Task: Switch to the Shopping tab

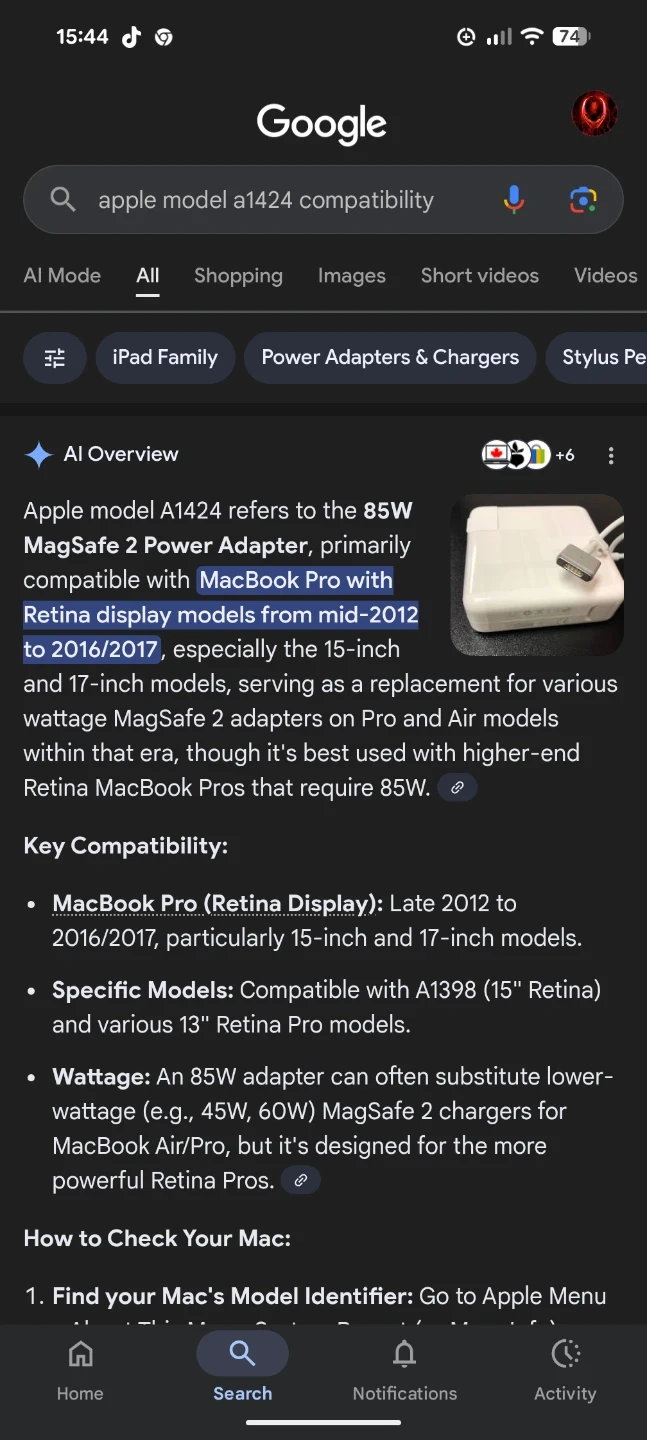Action: click(238, 275)
